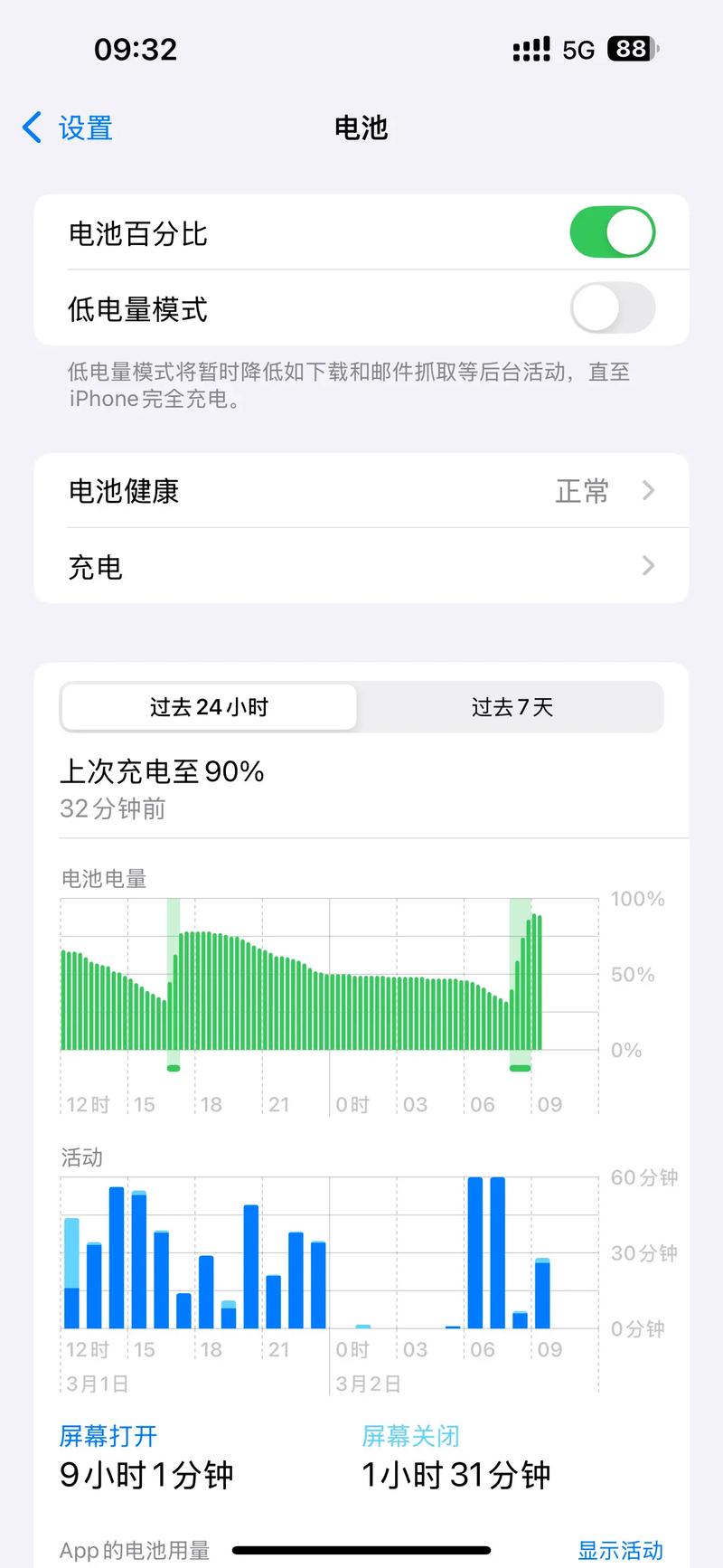This screenshot has height=1568, width=723.
Task: Tap the 上次充电至90% heading
Action: click(163, 772)
